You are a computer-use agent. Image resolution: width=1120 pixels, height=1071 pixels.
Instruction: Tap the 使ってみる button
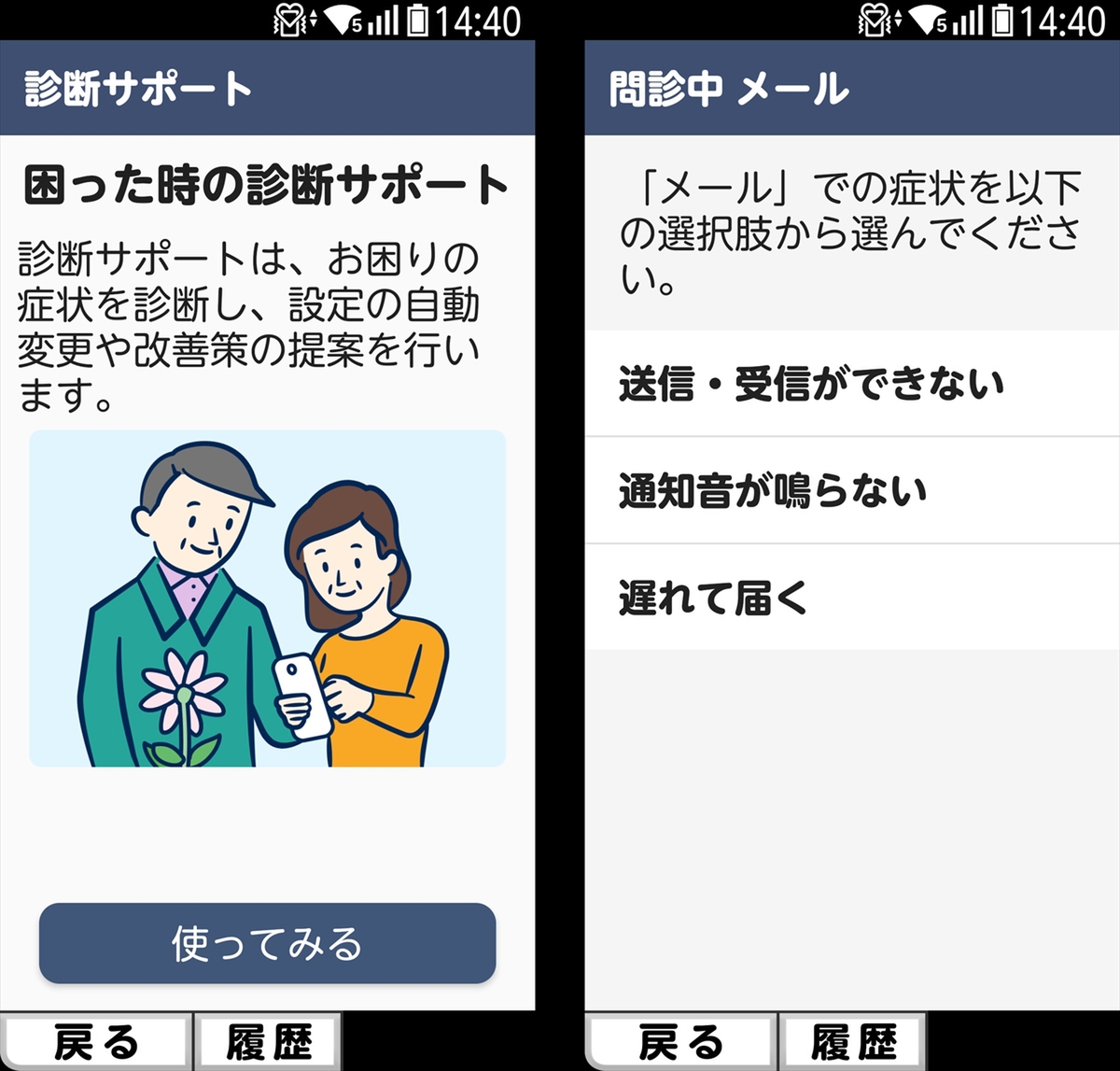[267, 943]
